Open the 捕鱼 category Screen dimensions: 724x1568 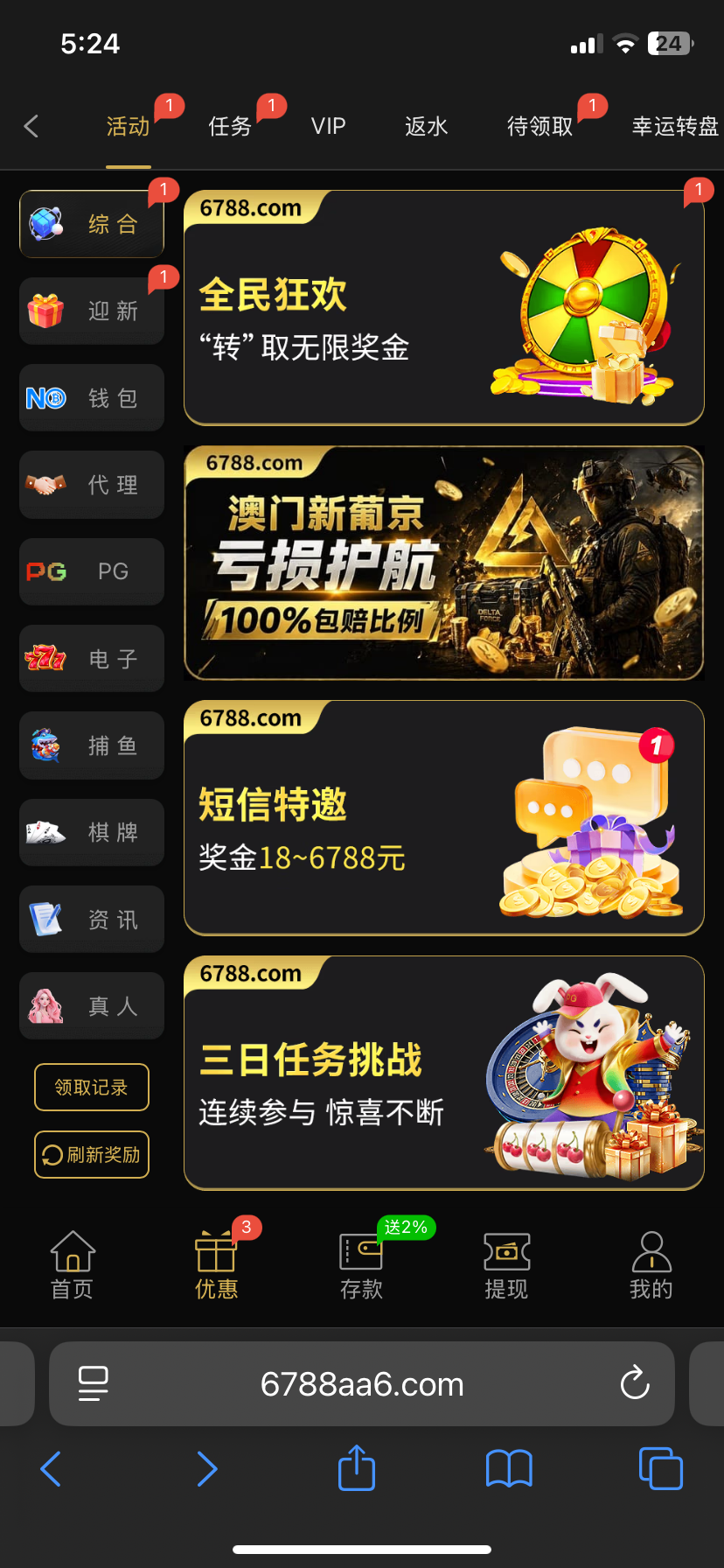tap(92, 745)
